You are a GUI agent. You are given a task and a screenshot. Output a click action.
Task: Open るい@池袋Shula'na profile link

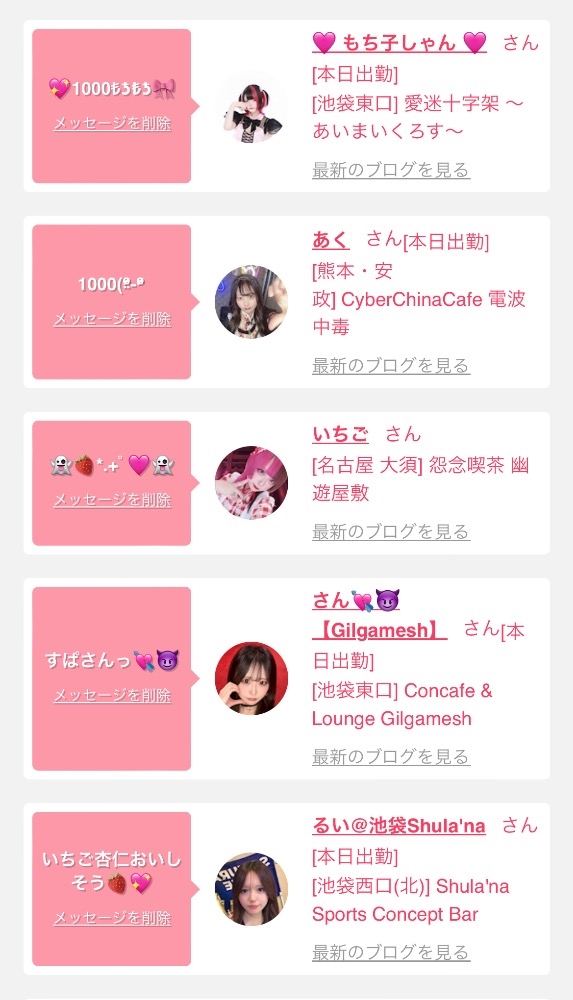pyautogui.click(x=399, y=826)
